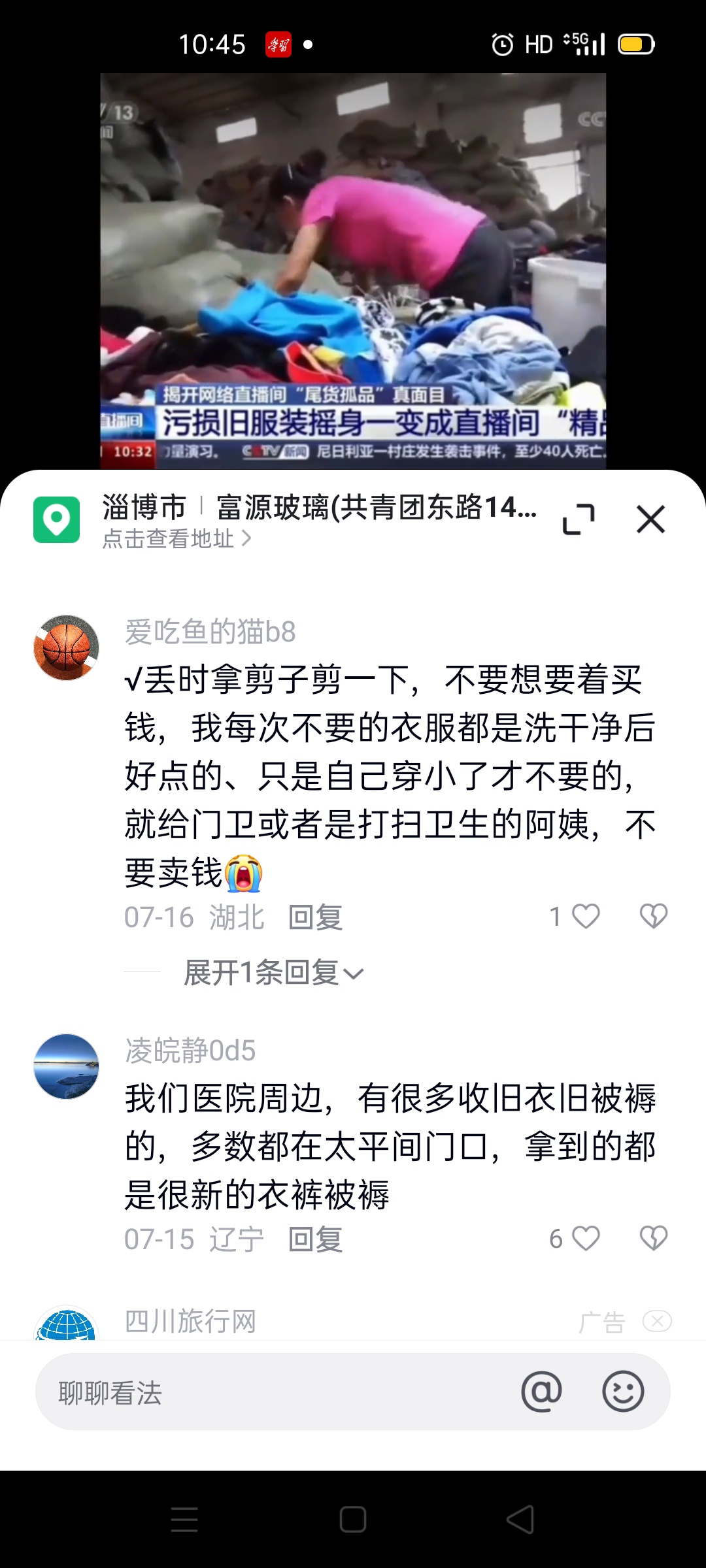
Task: Reply to 凌皖静0d5's comment
Action: coord(315,1239)
